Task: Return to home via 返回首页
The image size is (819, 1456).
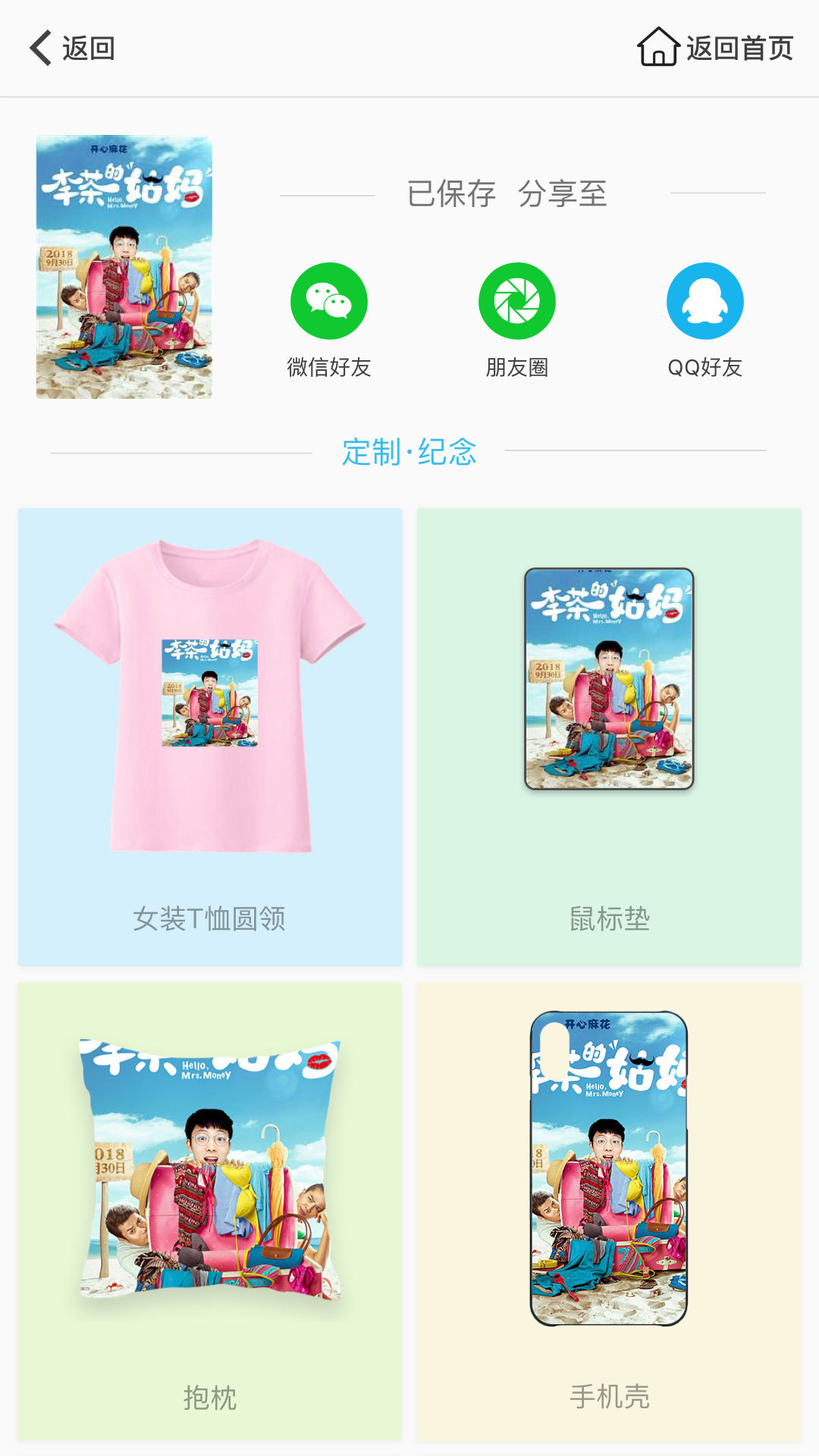Action: [x=715, y=49]
